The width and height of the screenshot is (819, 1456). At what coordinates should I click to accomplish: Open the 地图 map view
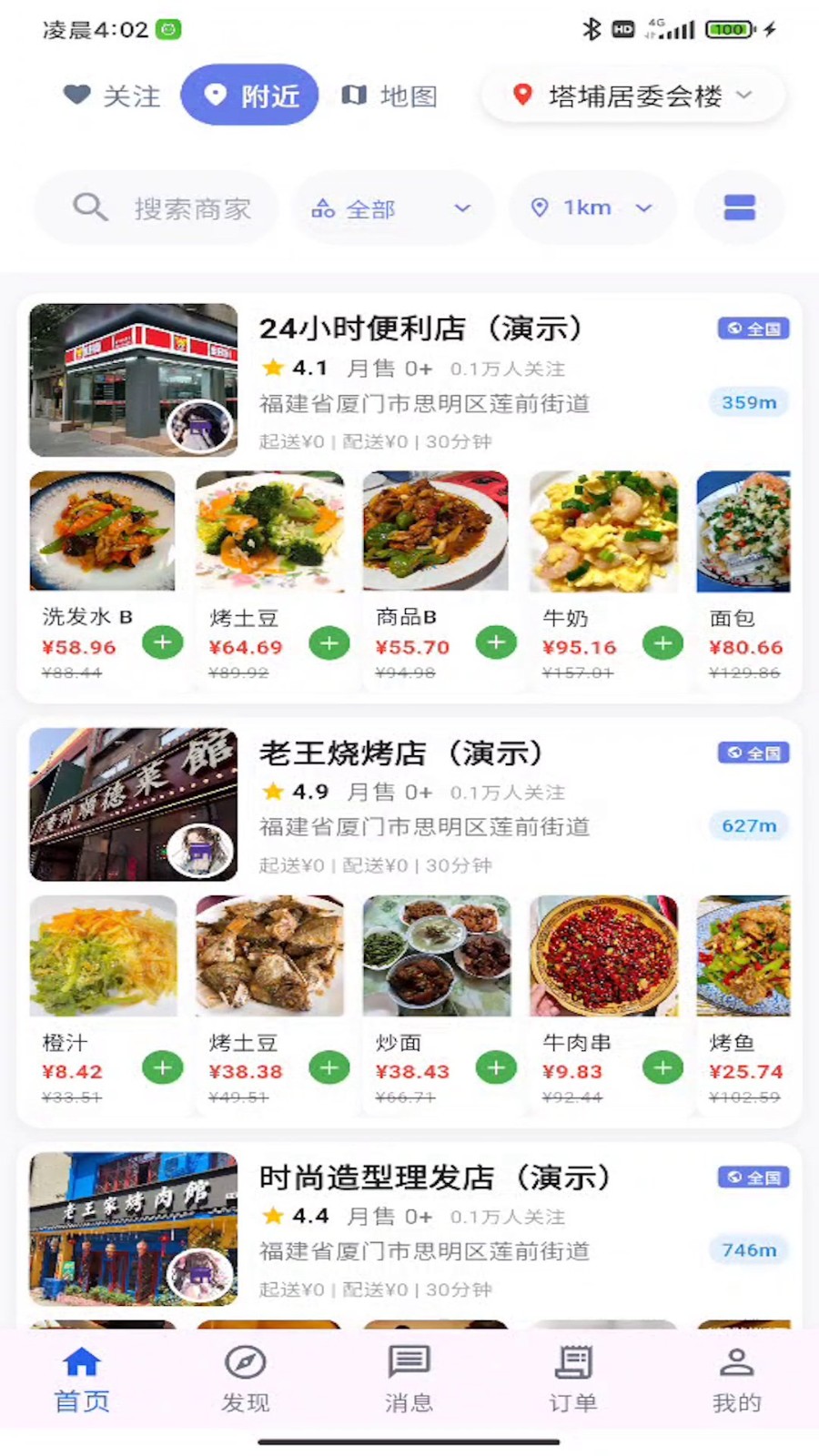(x=389, y=96)
